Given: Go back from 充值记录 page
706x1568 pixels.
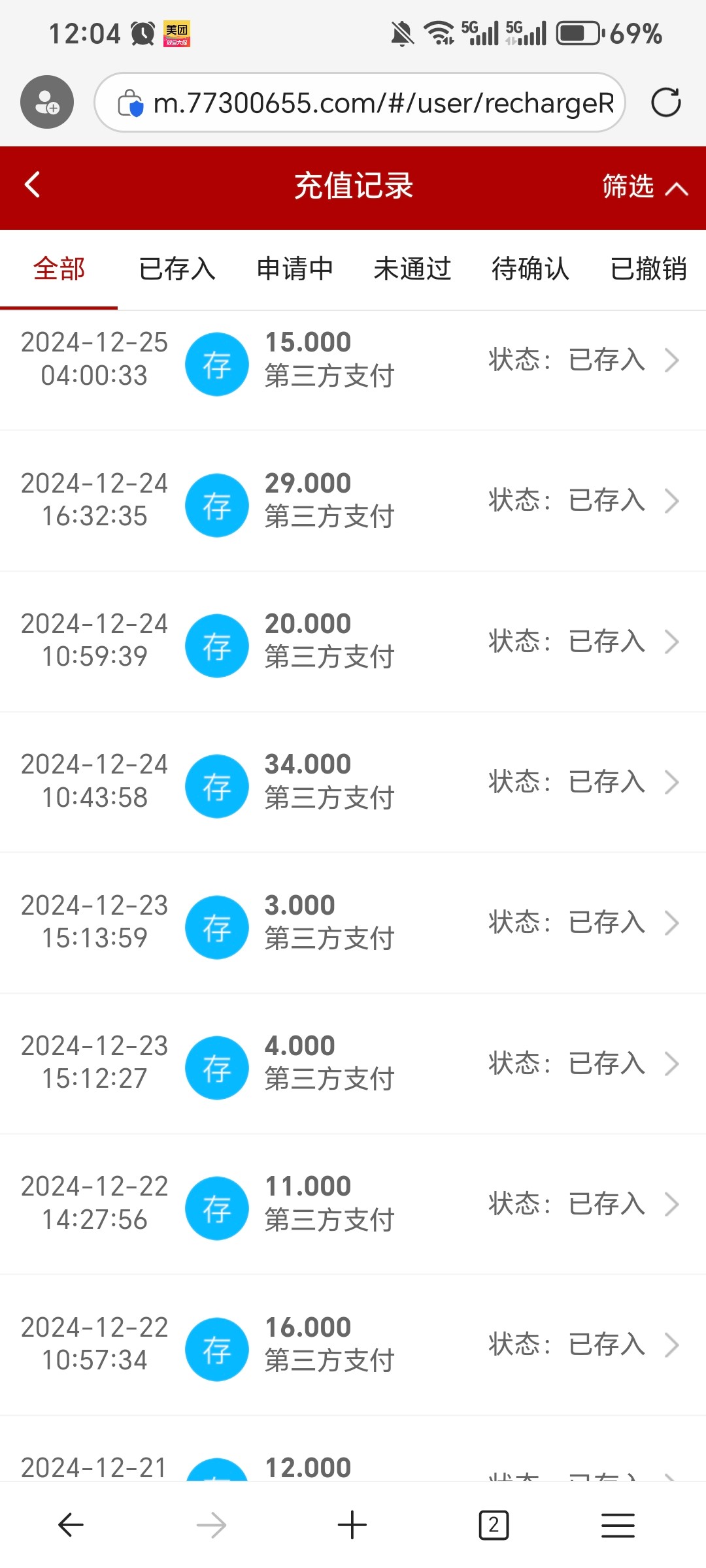Looking at the screenshot, I should coord(33,185).
